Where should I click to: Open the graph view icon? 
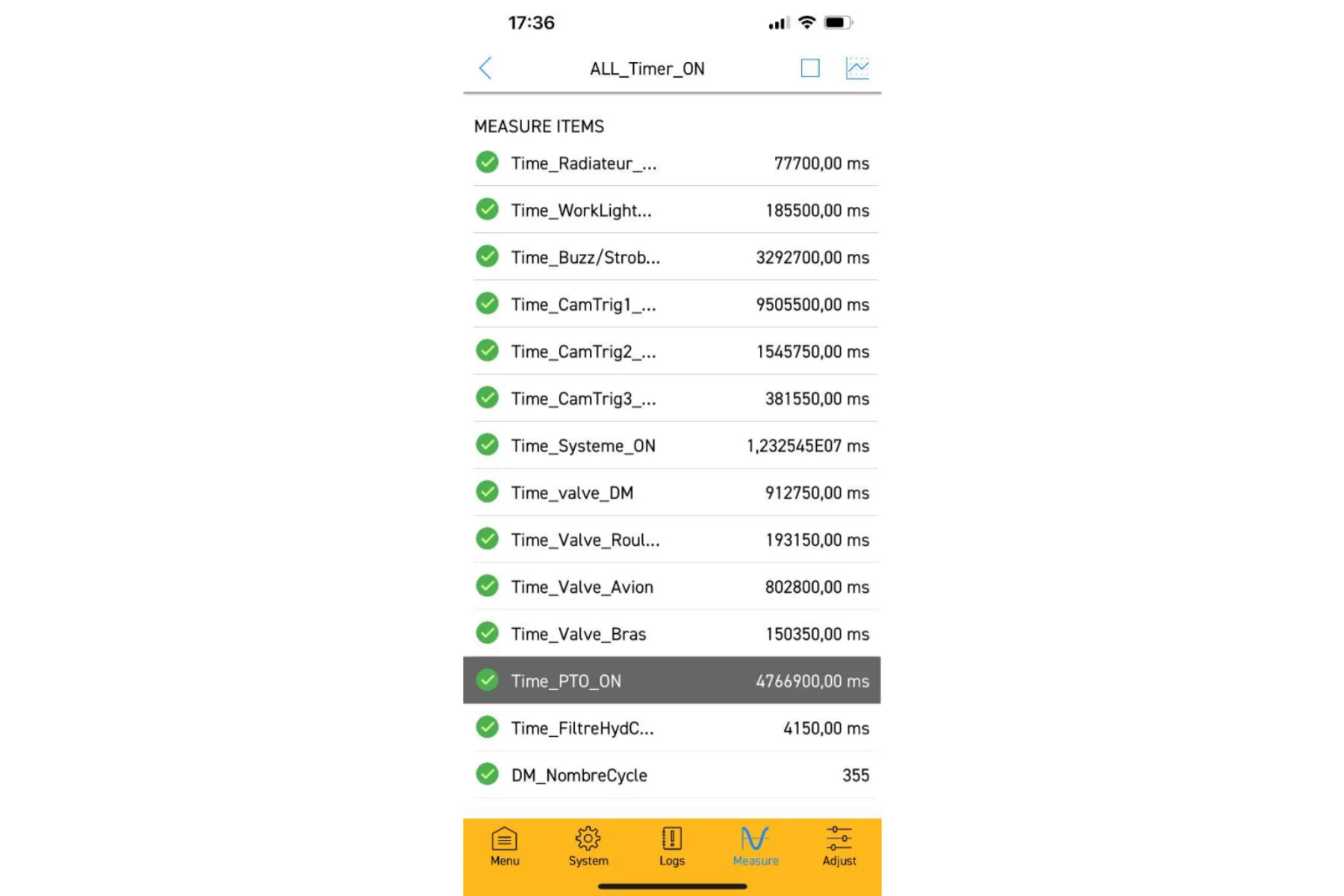856,68
